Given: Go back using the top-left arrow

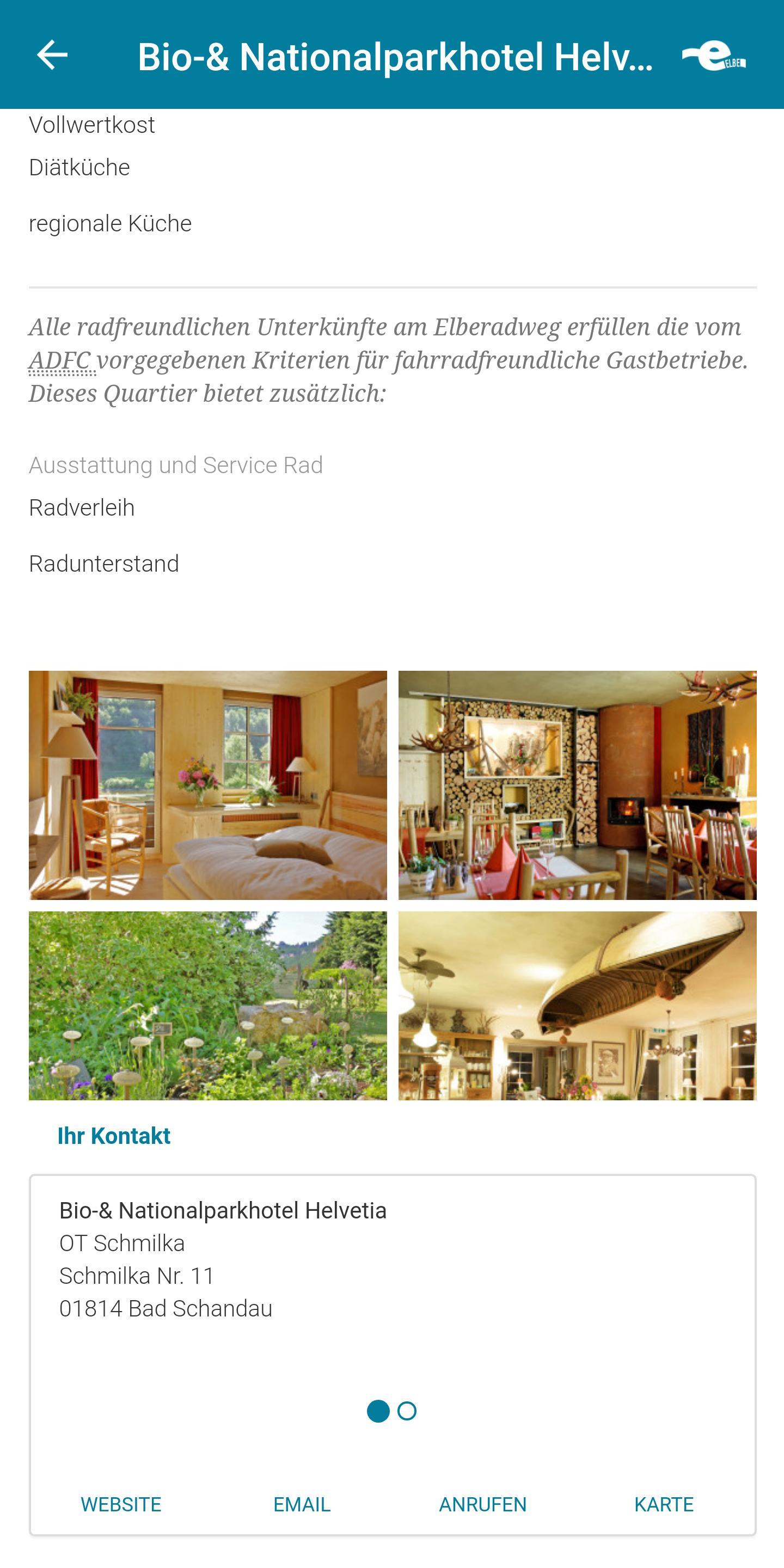Looking at the screenshot, I should (x=52, y=56).
